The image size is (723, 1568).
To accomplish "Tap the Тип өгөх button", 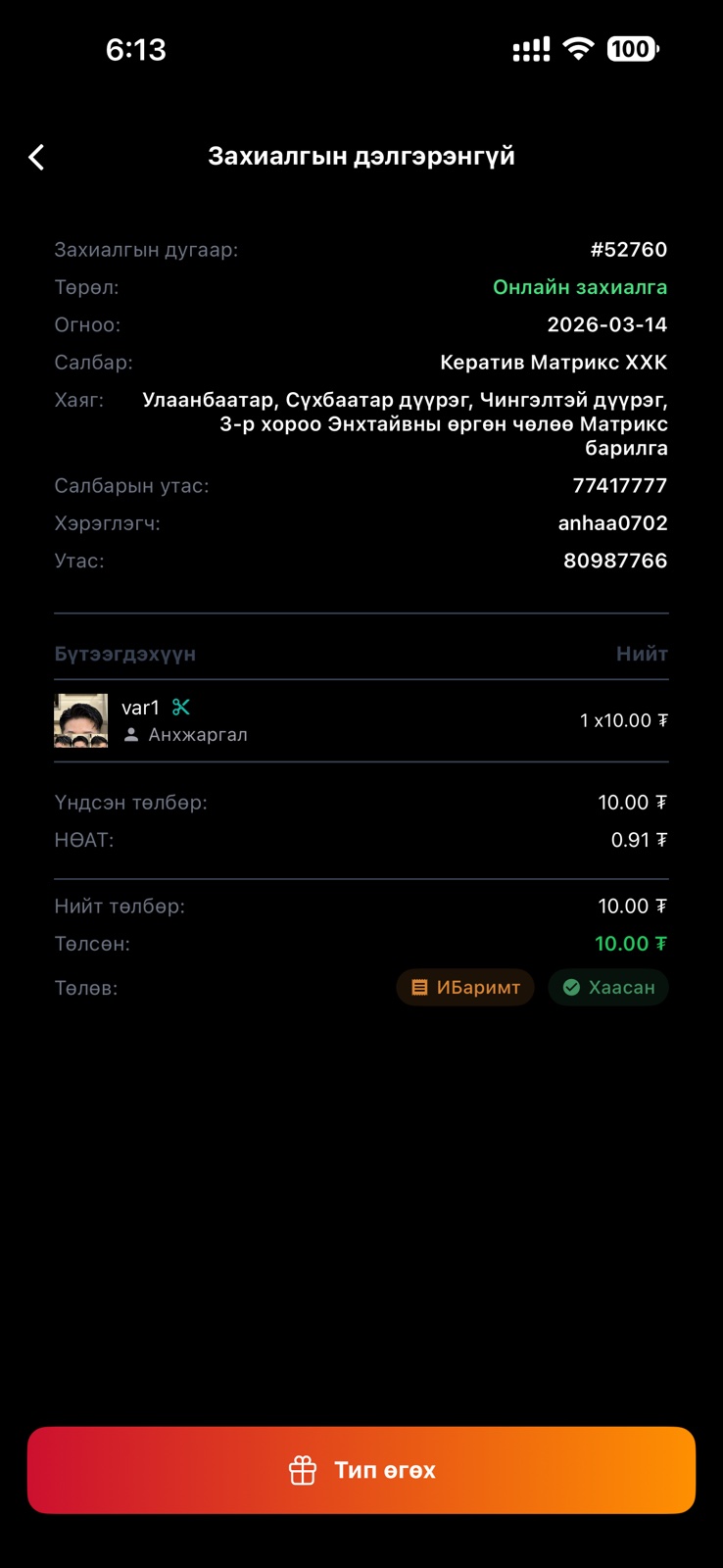I will [361, 1470].
